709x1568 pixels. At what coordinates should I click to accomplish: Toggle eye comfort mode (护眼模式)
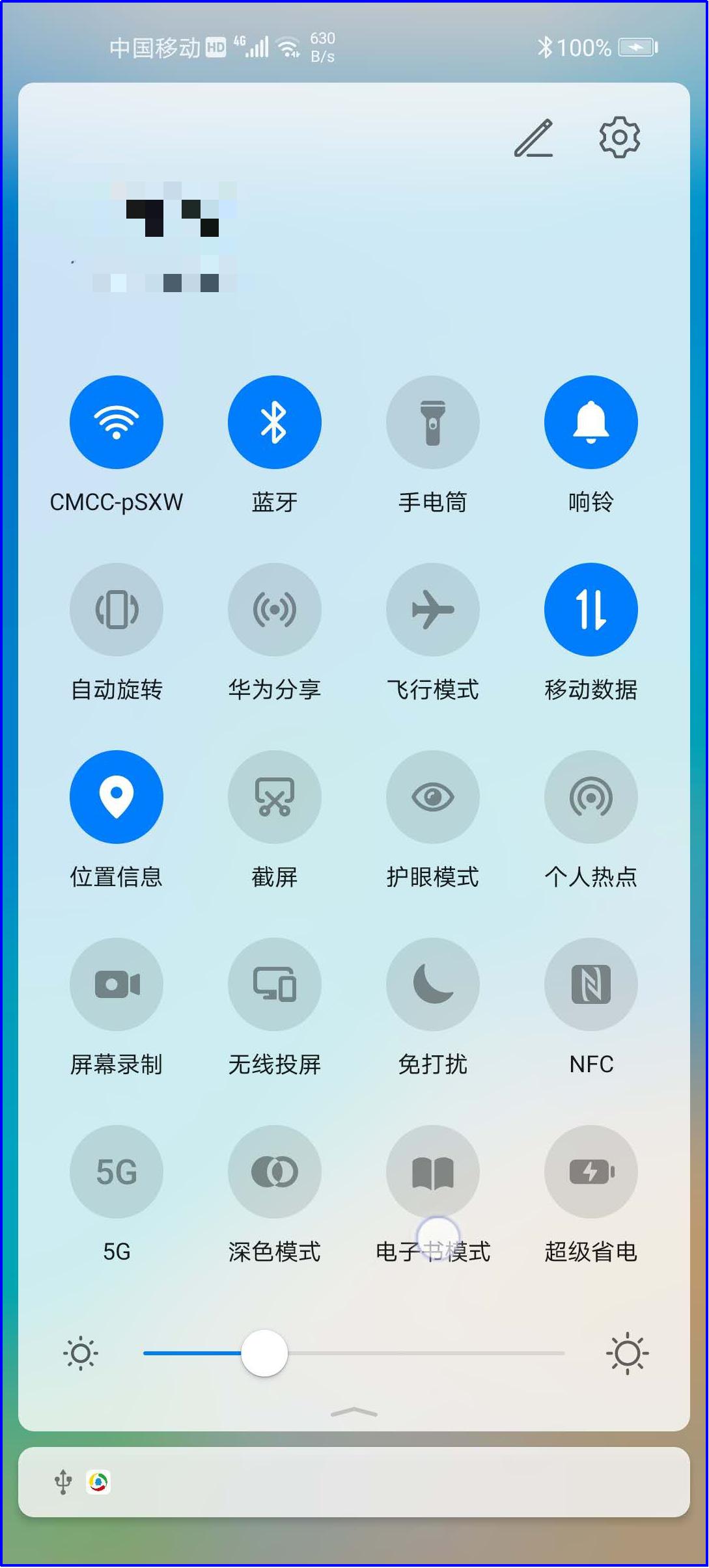pyautogui.click(x=432, y=796)
